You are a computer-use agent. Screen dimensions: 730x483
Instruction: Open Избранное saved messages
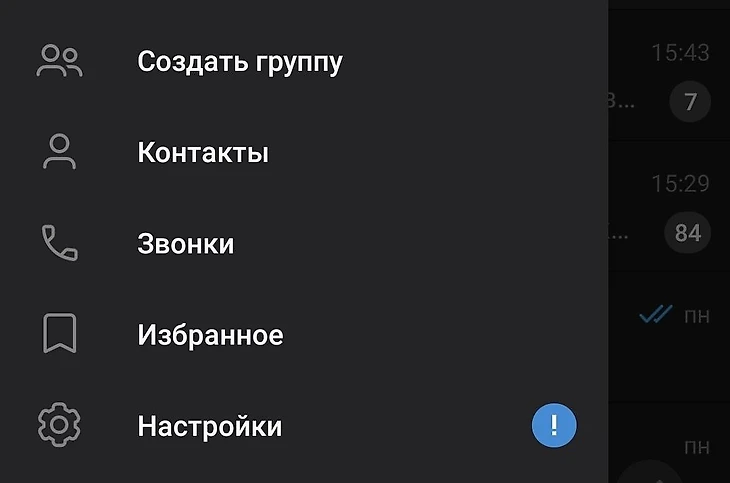click(x=210, y=335)
